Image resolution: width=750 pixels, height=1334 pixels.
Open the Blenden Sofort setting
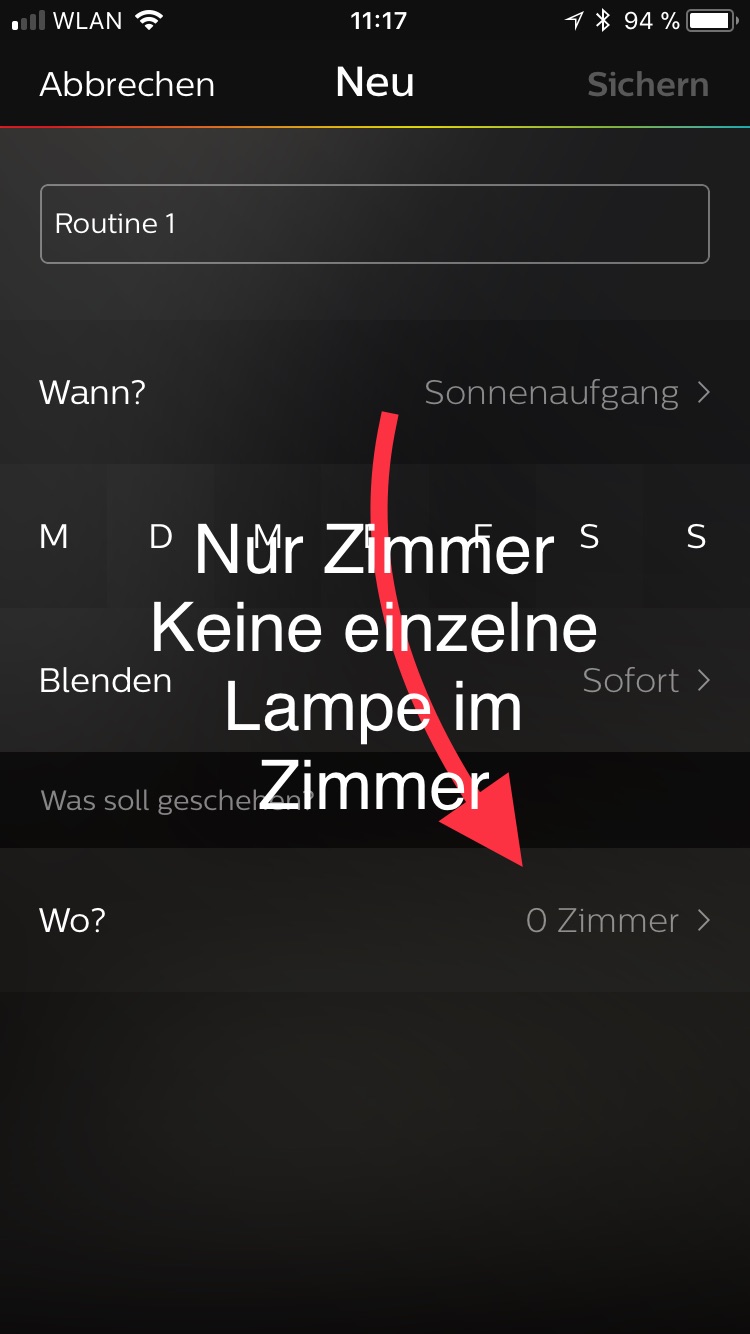tap(374, 681)
